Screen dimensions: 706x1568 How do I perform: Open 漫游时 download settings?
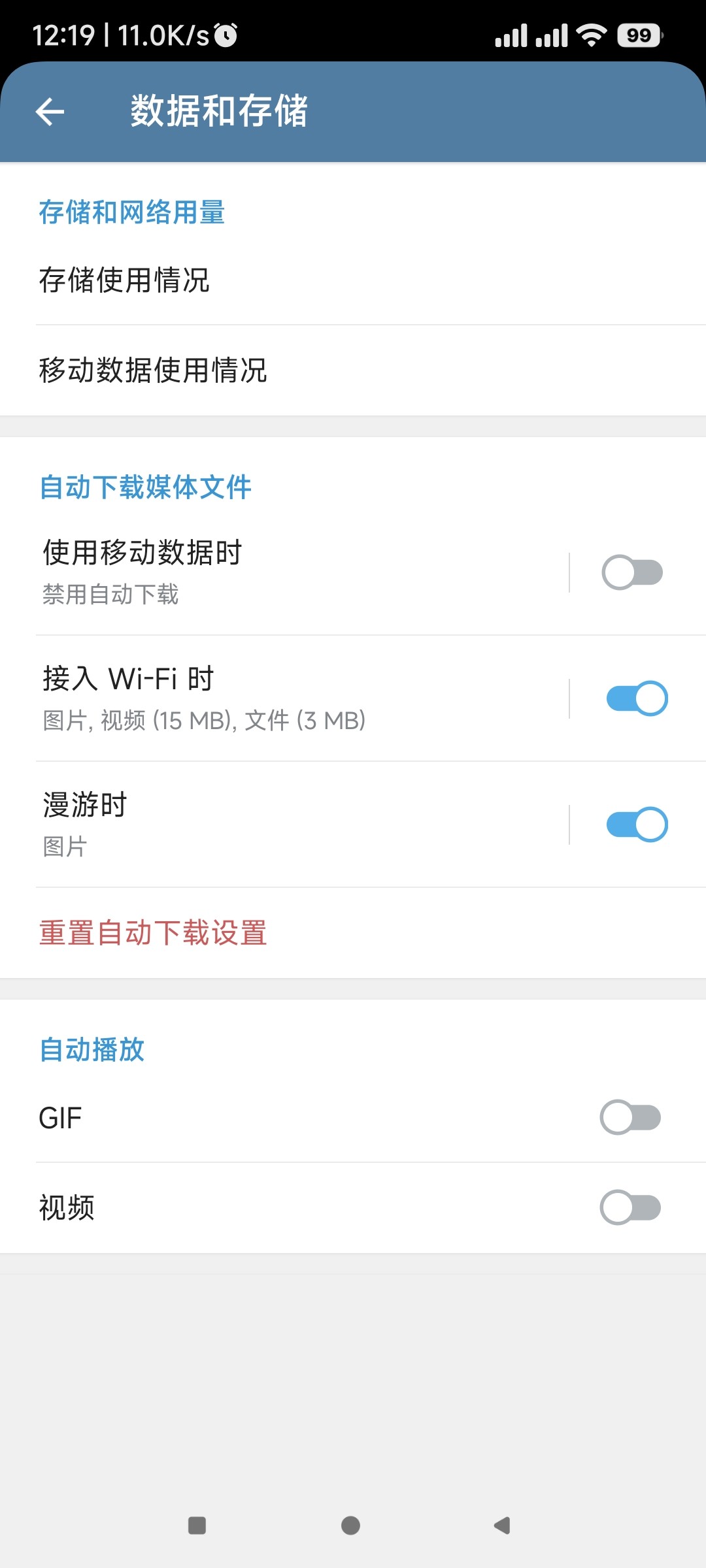point(284,825)
